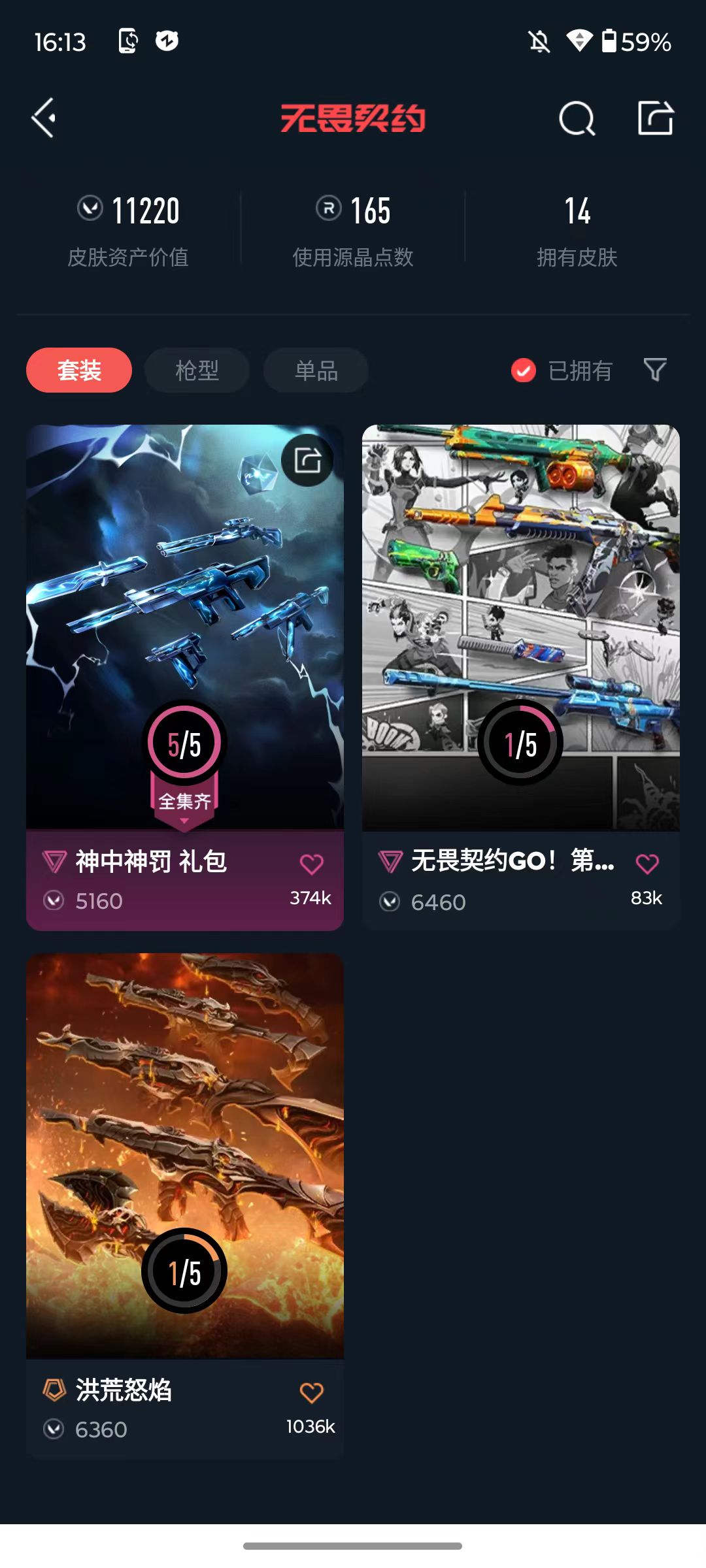Open the 洪荒怒焰 bundle card
706x1568 pixels.
point(185,1206)
